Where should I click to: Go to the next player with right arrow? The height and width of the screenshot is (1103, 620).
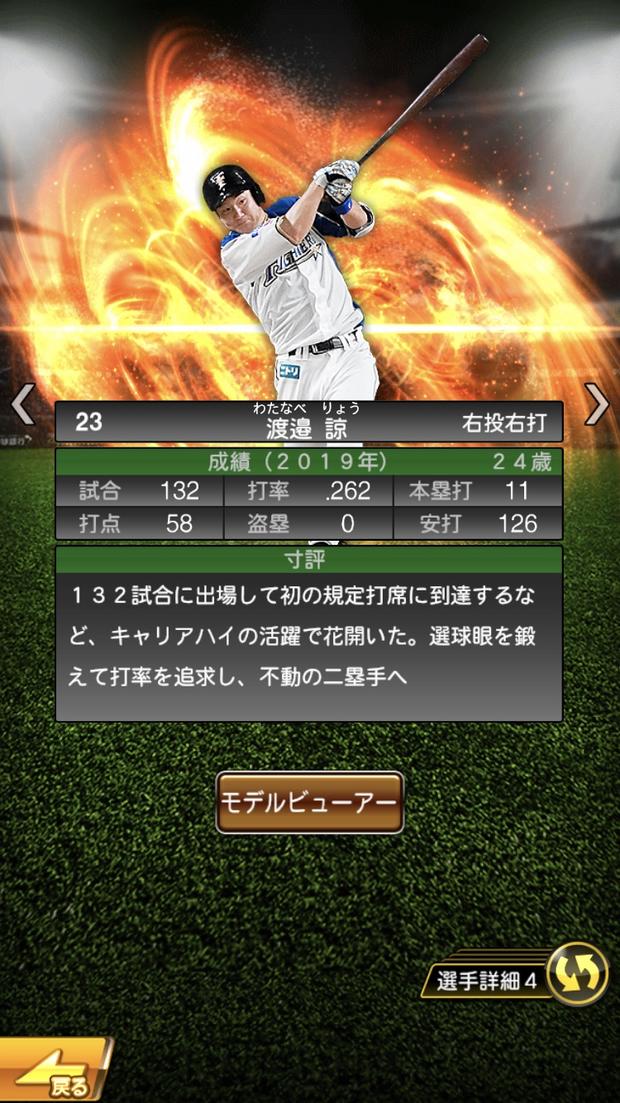pyautogui.click(x=597, y=404)
